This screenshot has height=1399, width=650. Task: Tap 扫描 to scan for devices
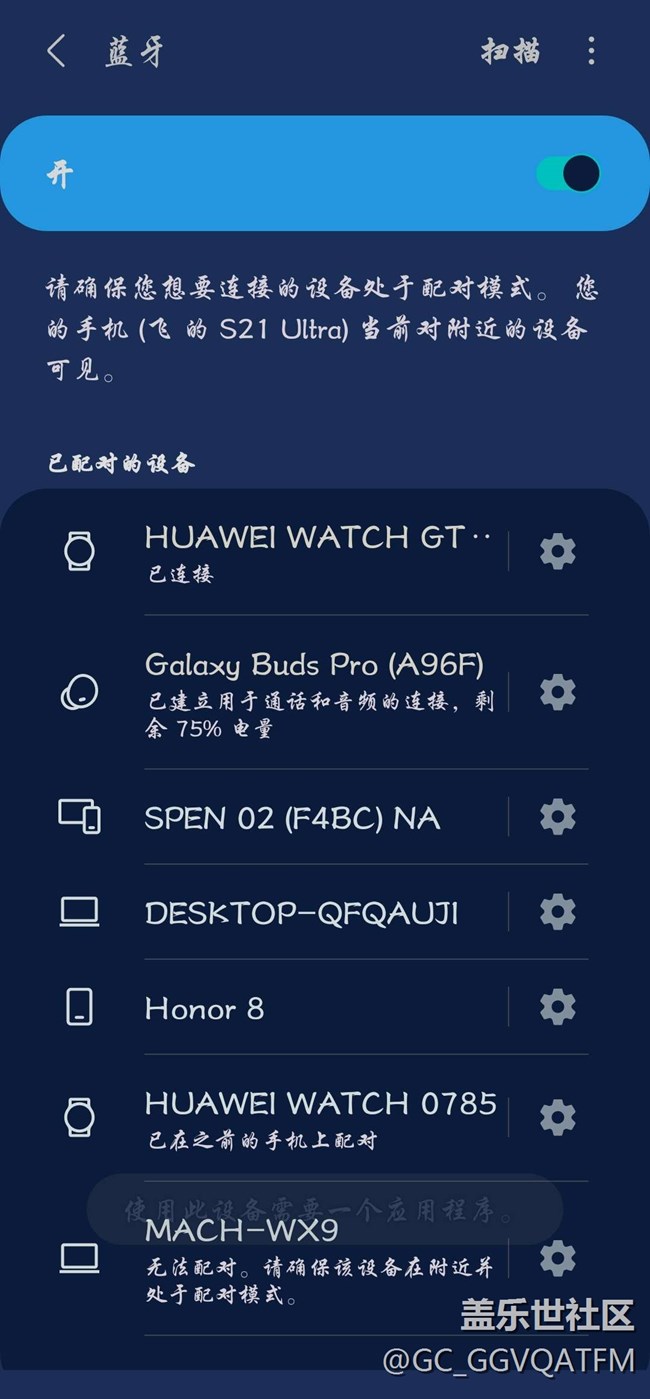[510, 52]
